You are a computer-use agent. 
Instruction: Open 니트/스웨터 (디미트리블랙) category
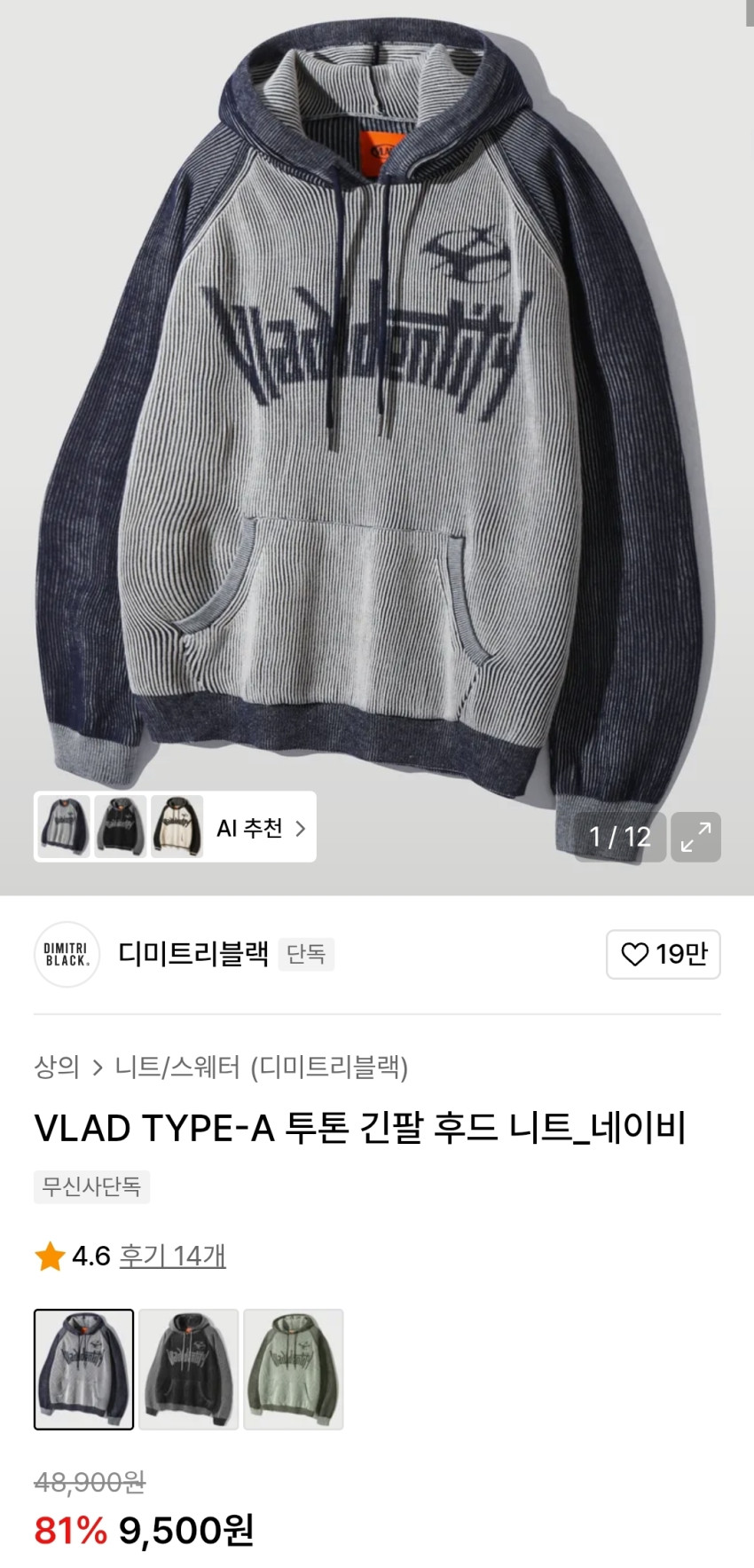[x=262, y=1066]
